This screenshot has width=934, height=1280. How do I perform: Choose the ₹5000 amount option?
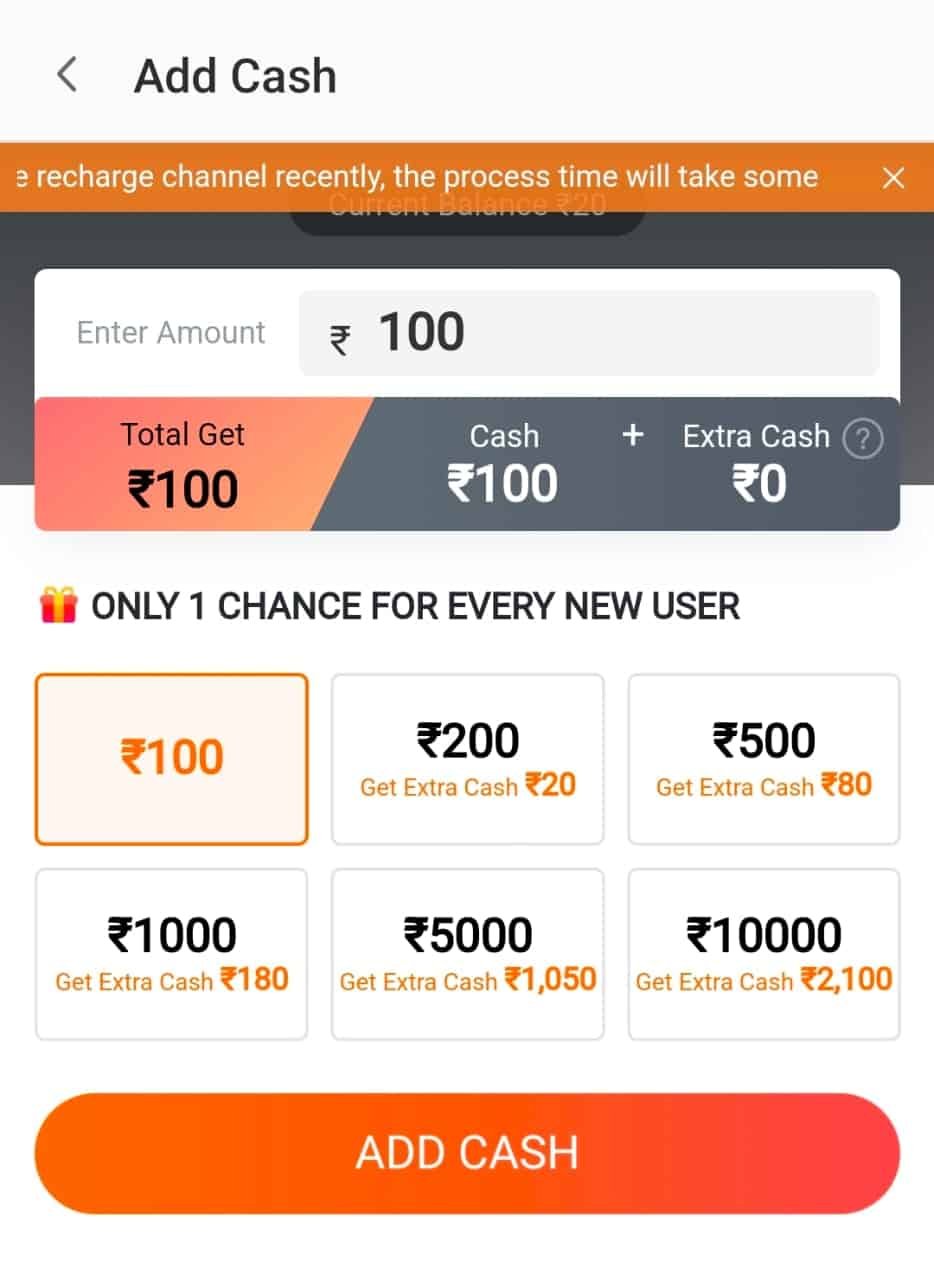tap(467, 954)
